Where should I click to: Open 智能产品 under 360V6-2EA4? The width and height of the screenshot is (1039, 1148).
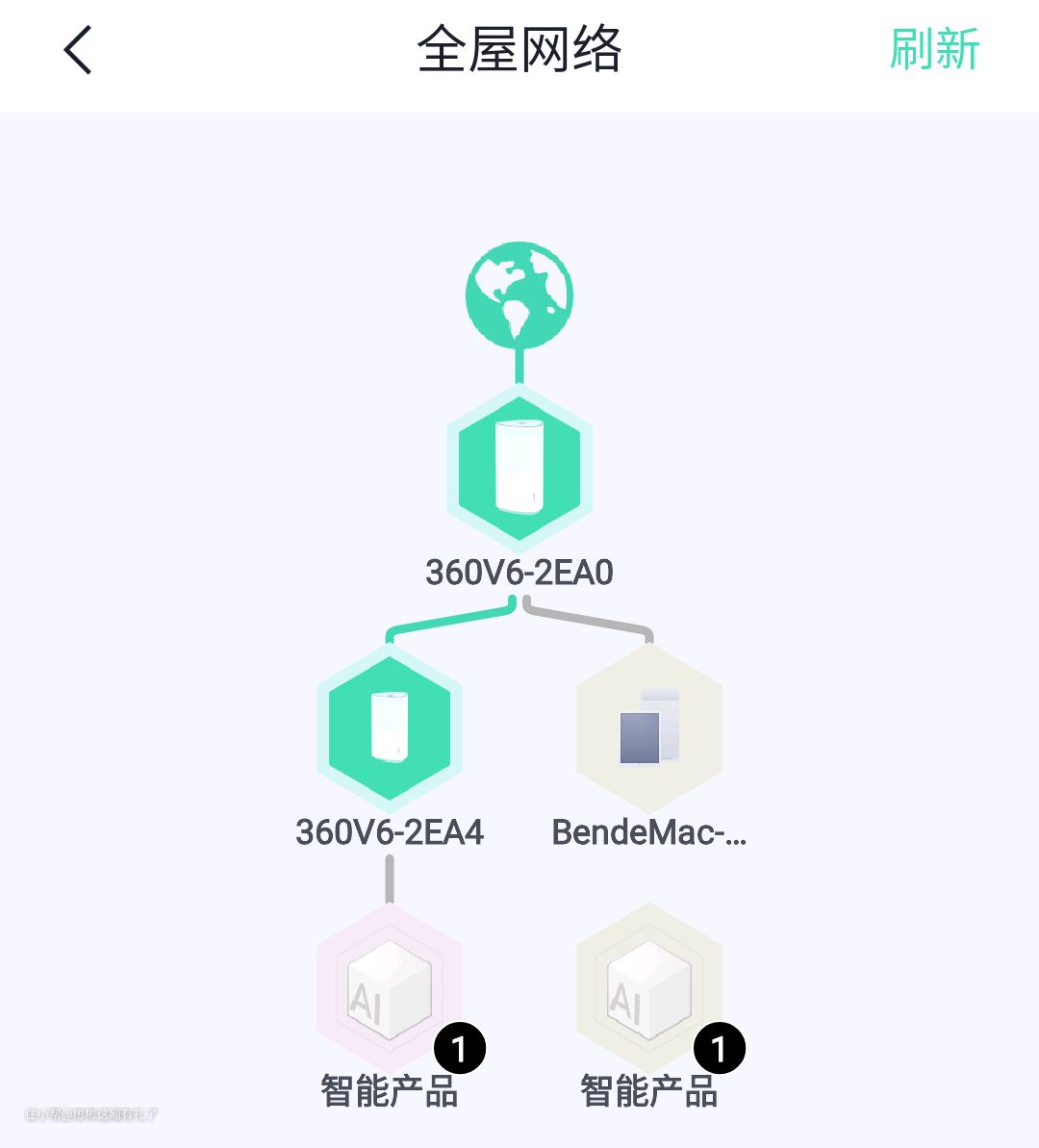[390, 991]
